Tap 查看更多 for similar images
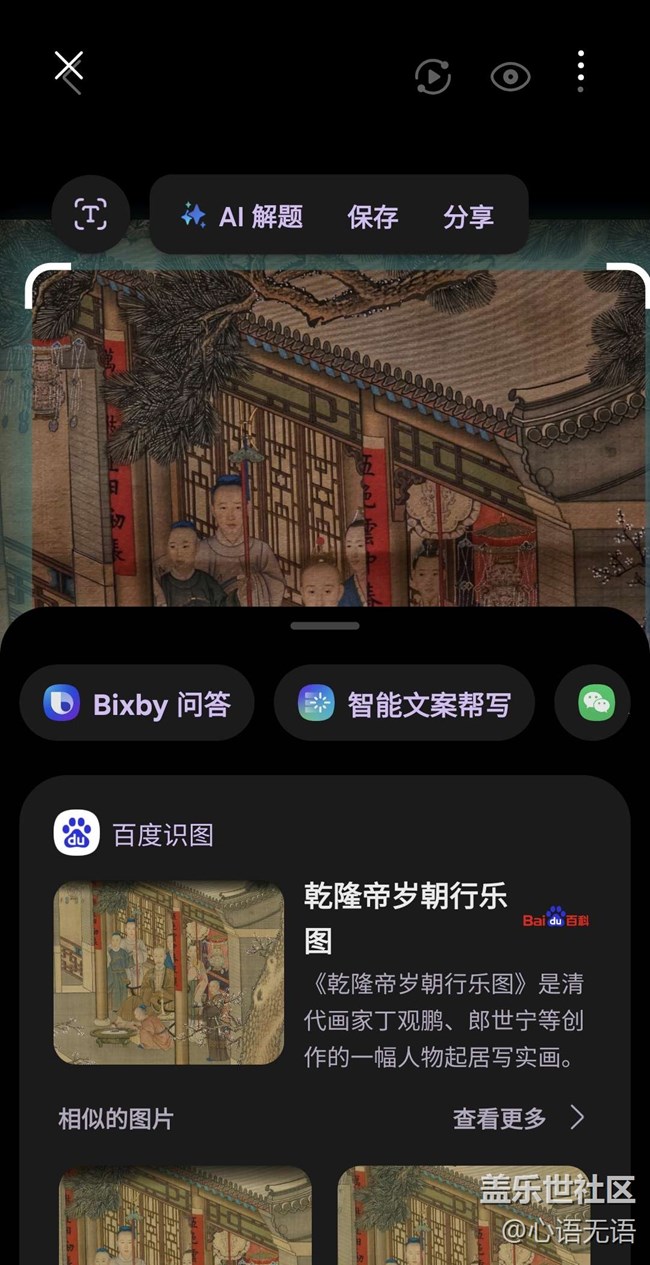Viewport: 650px width, 1265px height. pos(518,1118)
